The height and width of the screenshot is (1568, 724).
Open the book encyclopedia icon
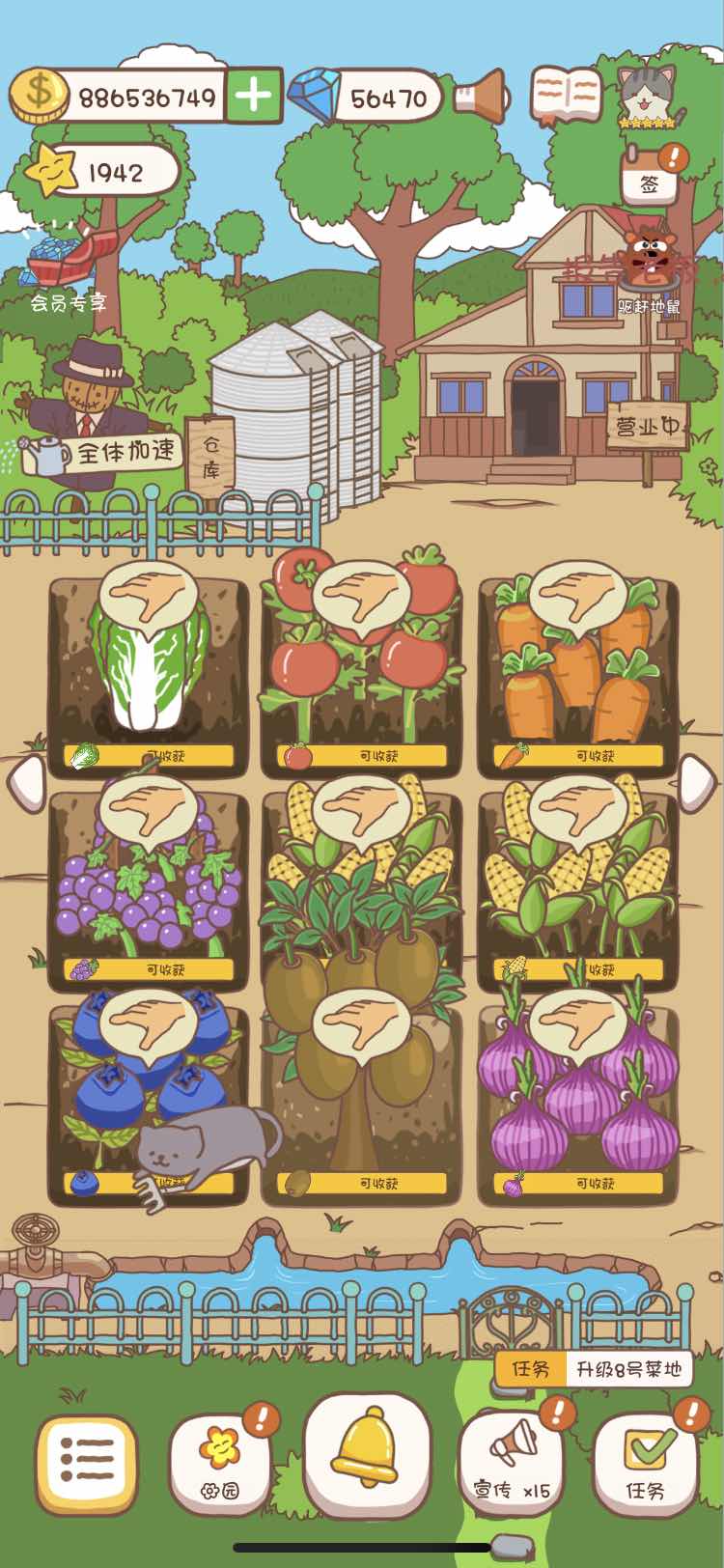[565, 96]
